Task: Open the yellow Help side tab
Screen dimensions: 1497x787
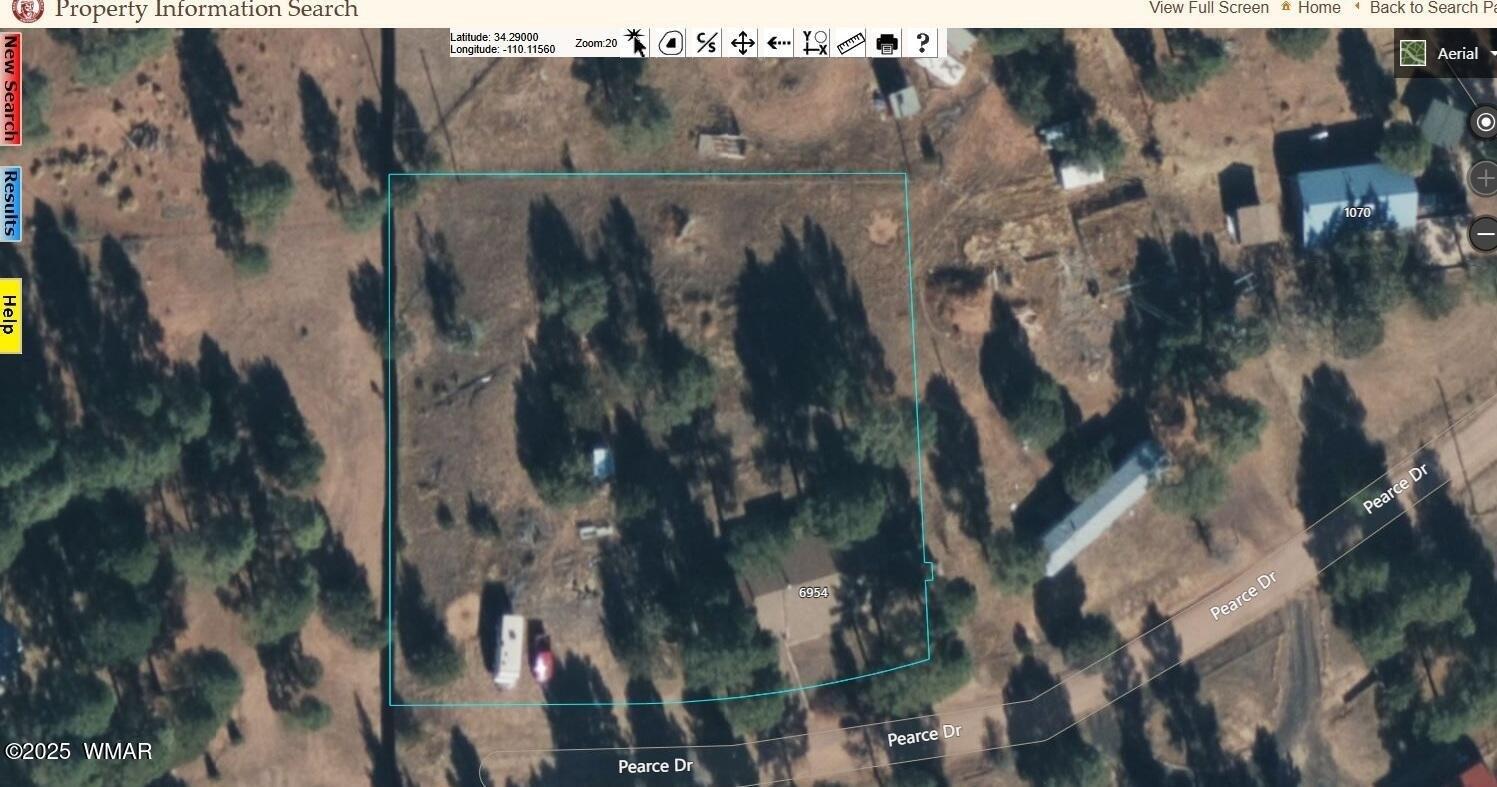Action: point(10,315)
